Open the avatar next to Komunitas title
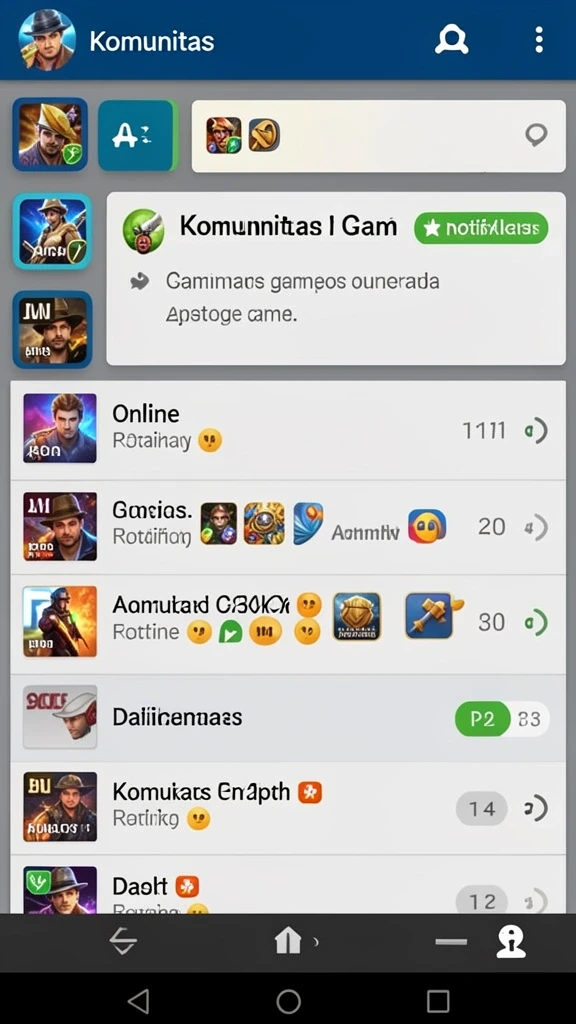Image resolution: width=576 pixels, height=1024 pixels. [47, 40]
